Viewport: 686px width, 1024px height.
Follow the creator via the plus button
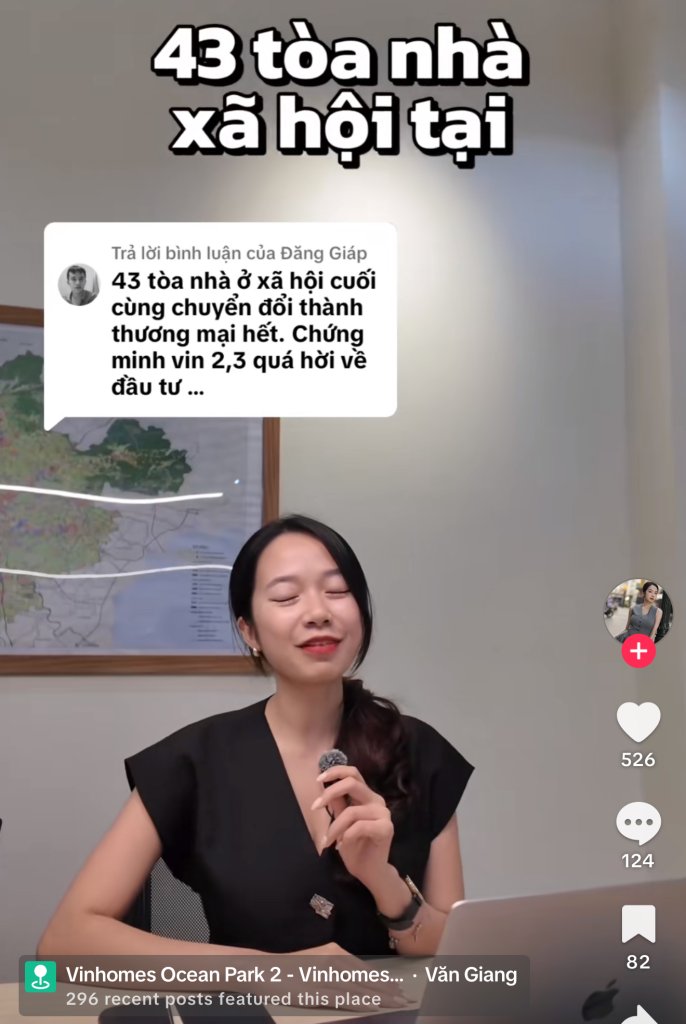pyautogui.click(x=638, y=652)
